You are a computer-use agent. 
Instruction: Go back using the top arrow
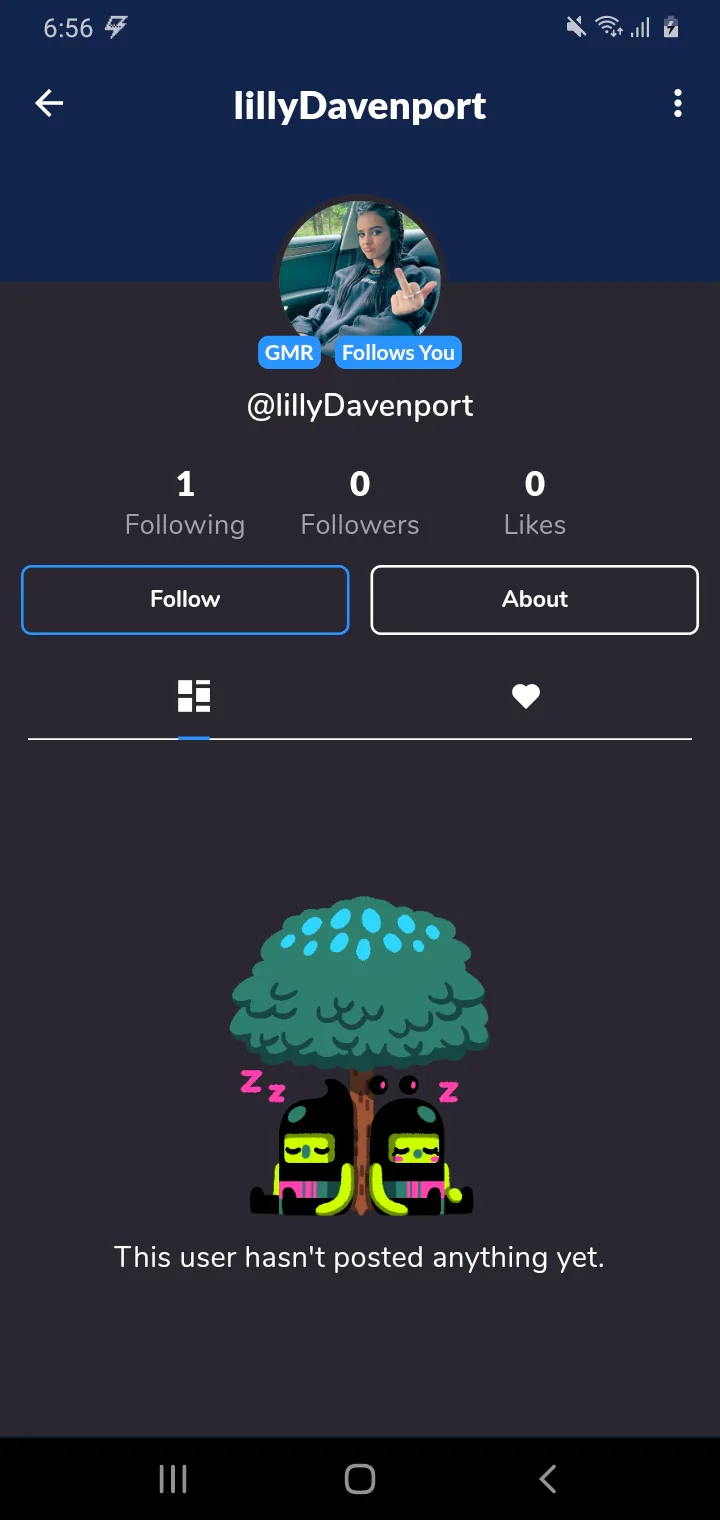[49, 103]
